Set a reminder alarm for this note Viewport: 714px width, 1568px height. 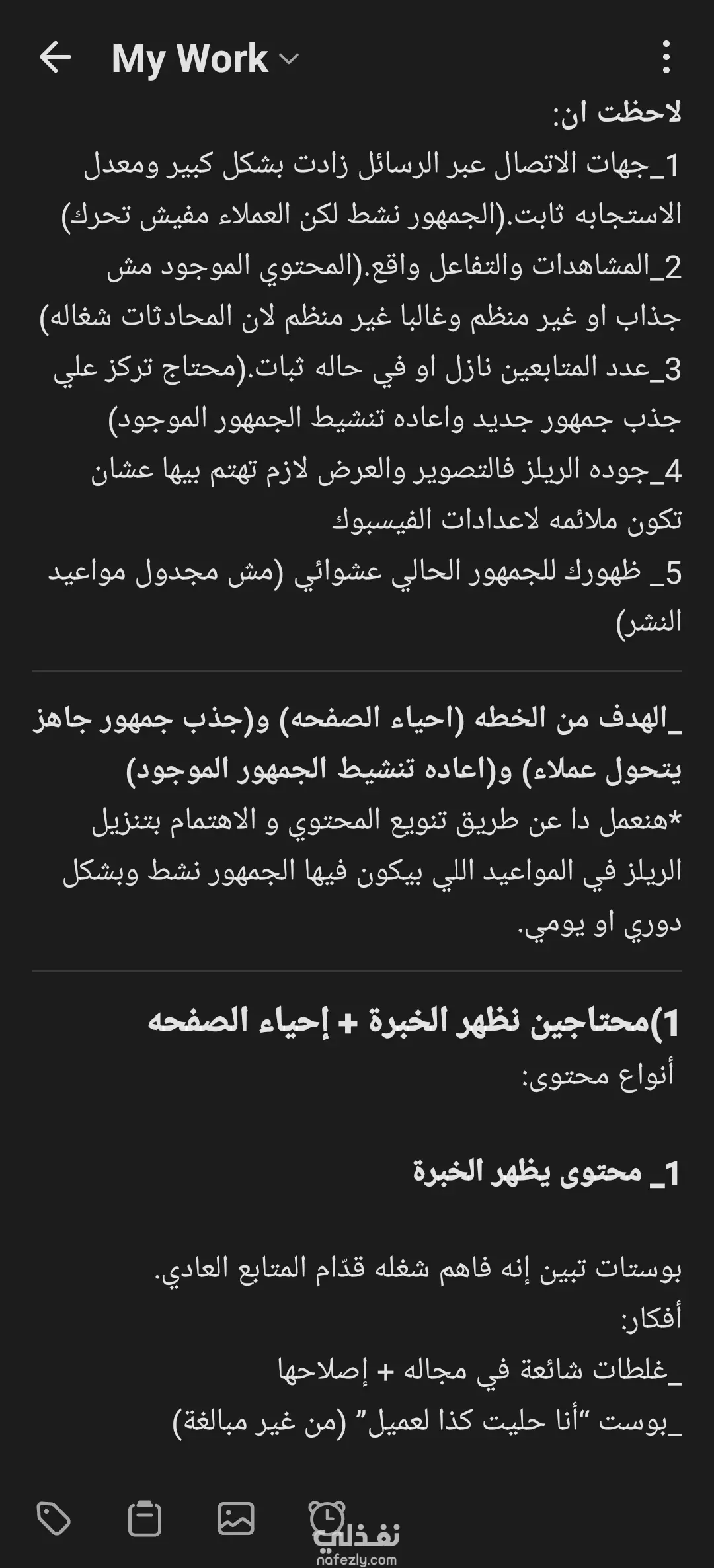(327, 1518)
